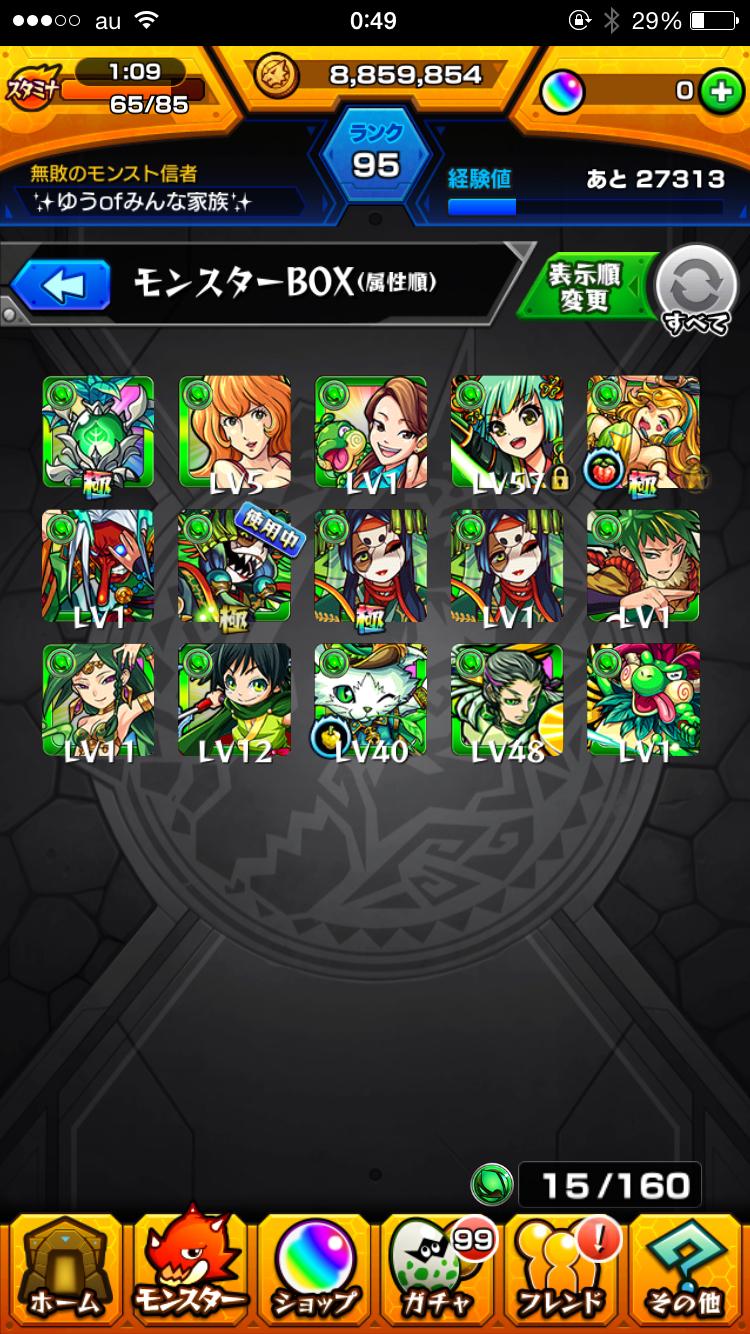Select the locked LV57 green-haired monster

coord(507,432)
